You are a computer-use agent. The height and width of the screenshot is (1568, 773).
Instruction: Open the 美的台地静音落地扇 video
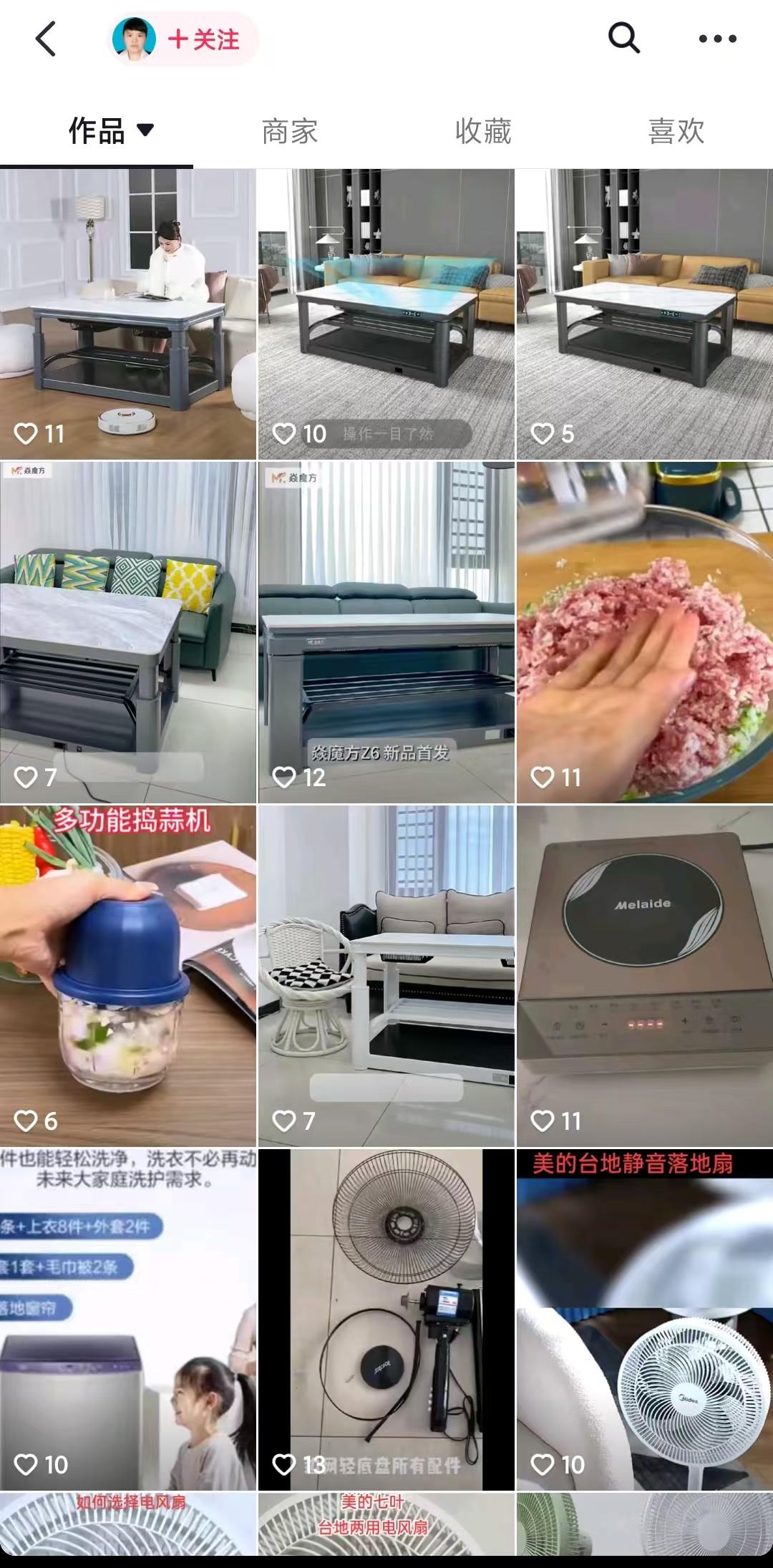pos(644,1319)
